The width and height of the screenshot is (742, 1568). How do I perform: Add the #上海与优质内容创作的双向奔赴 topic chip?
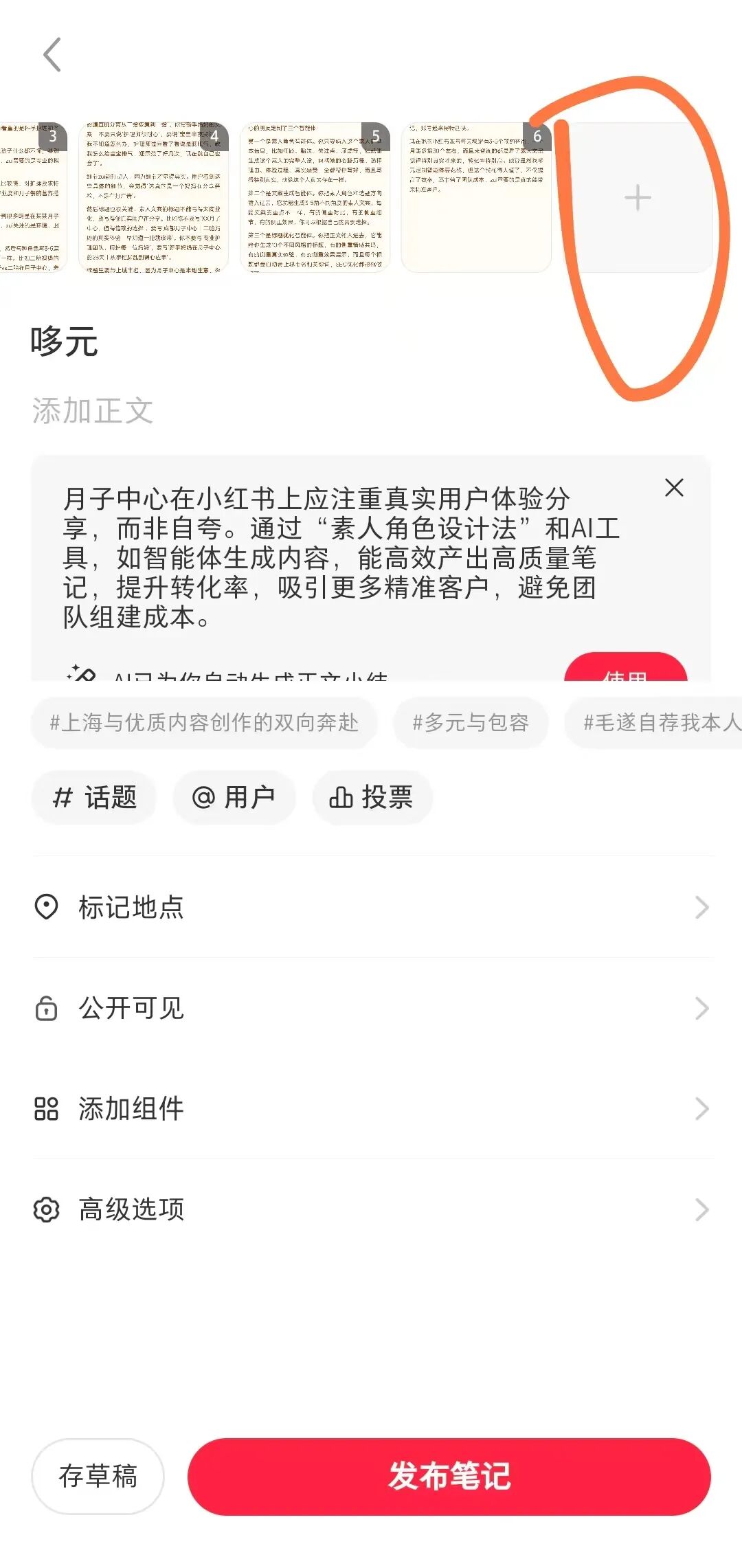(204, 722)
